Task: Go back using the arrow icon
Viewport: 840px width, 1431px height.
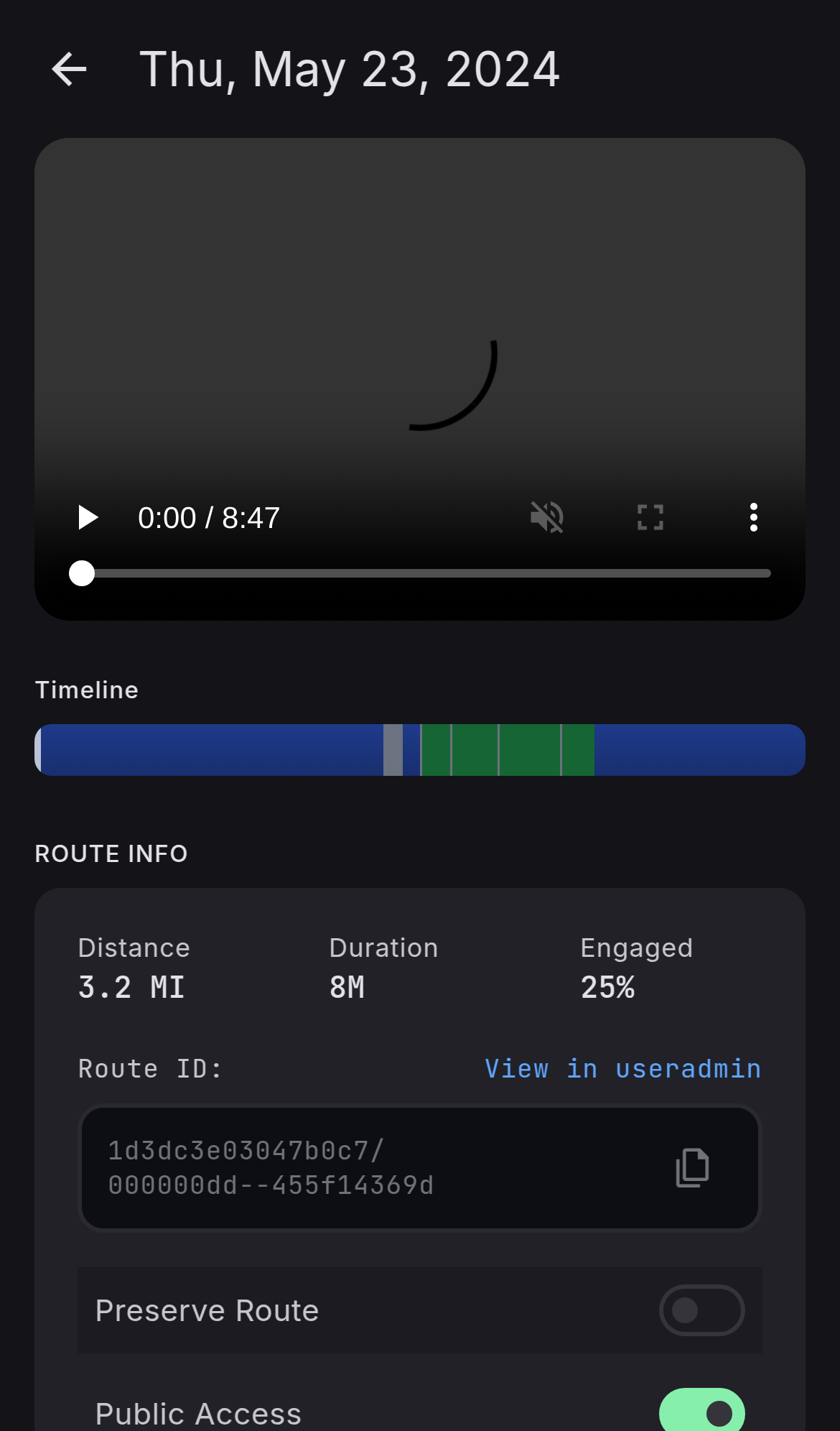Action: 69,70
